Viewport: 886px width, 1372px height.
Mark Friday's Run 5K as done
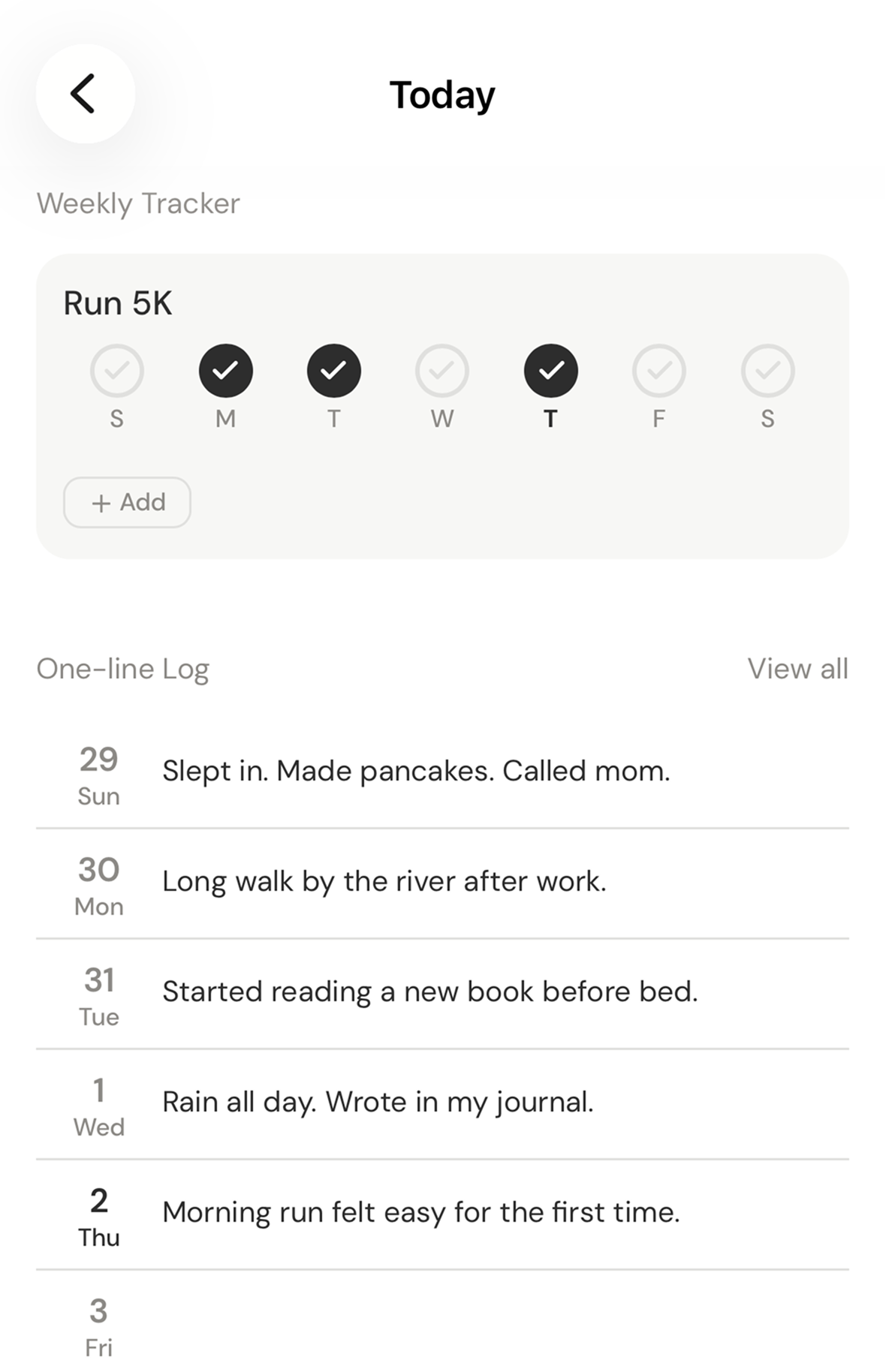(x=658, y=371)
